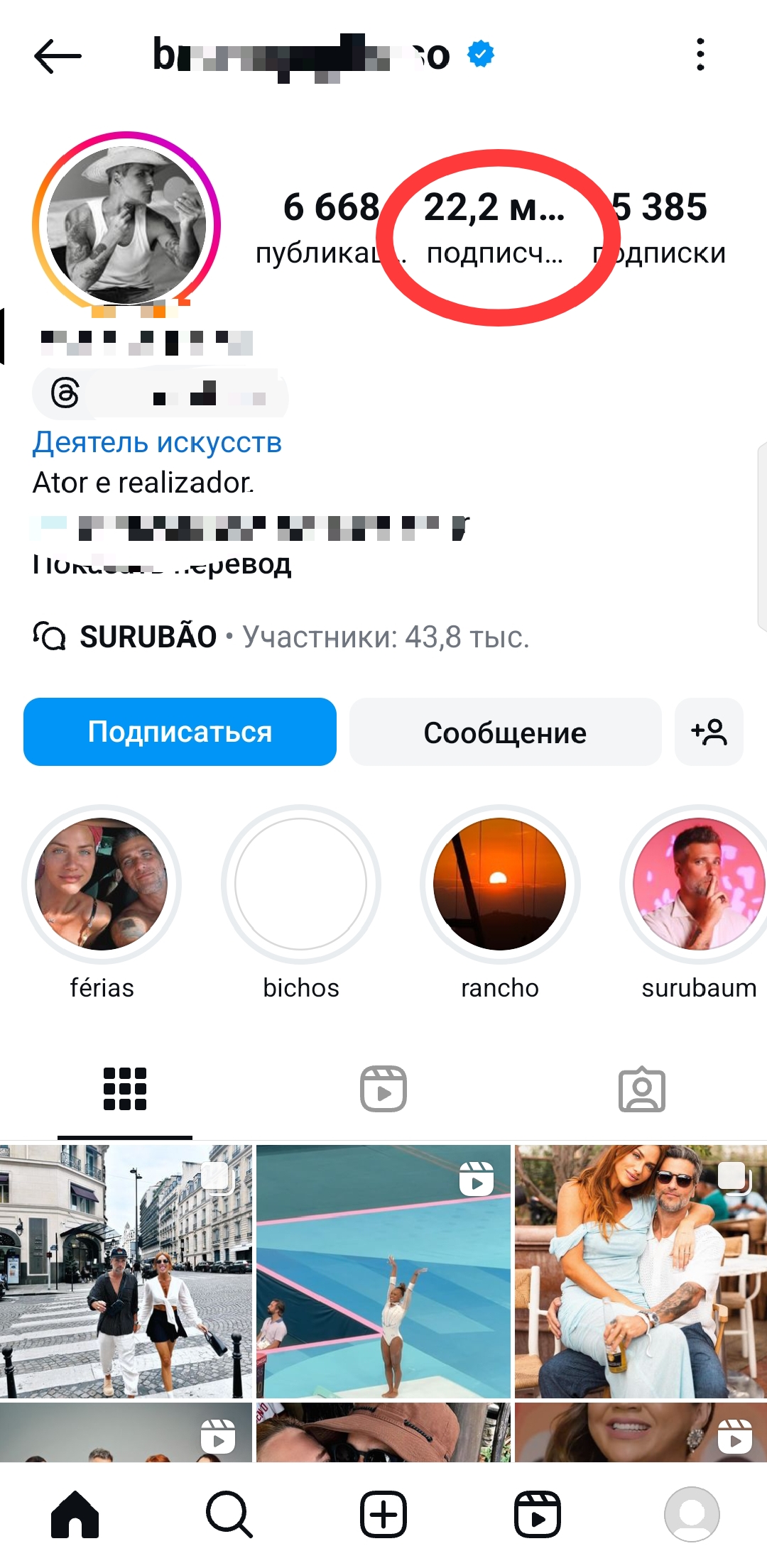
Task: Open the rancho story highlight
Action: click(500, 884)
